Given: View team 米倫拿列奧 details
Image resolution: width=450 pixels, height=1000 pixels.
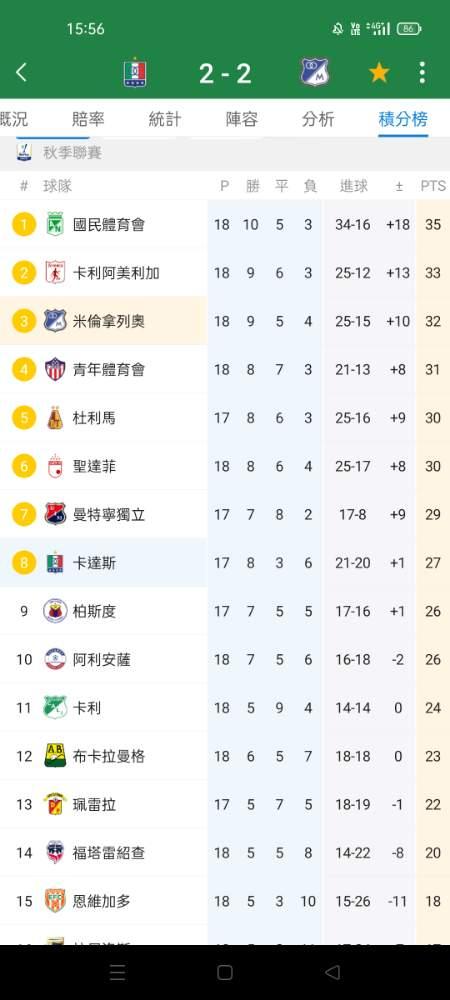Looking at the screenshot, I should click(225, 321).
